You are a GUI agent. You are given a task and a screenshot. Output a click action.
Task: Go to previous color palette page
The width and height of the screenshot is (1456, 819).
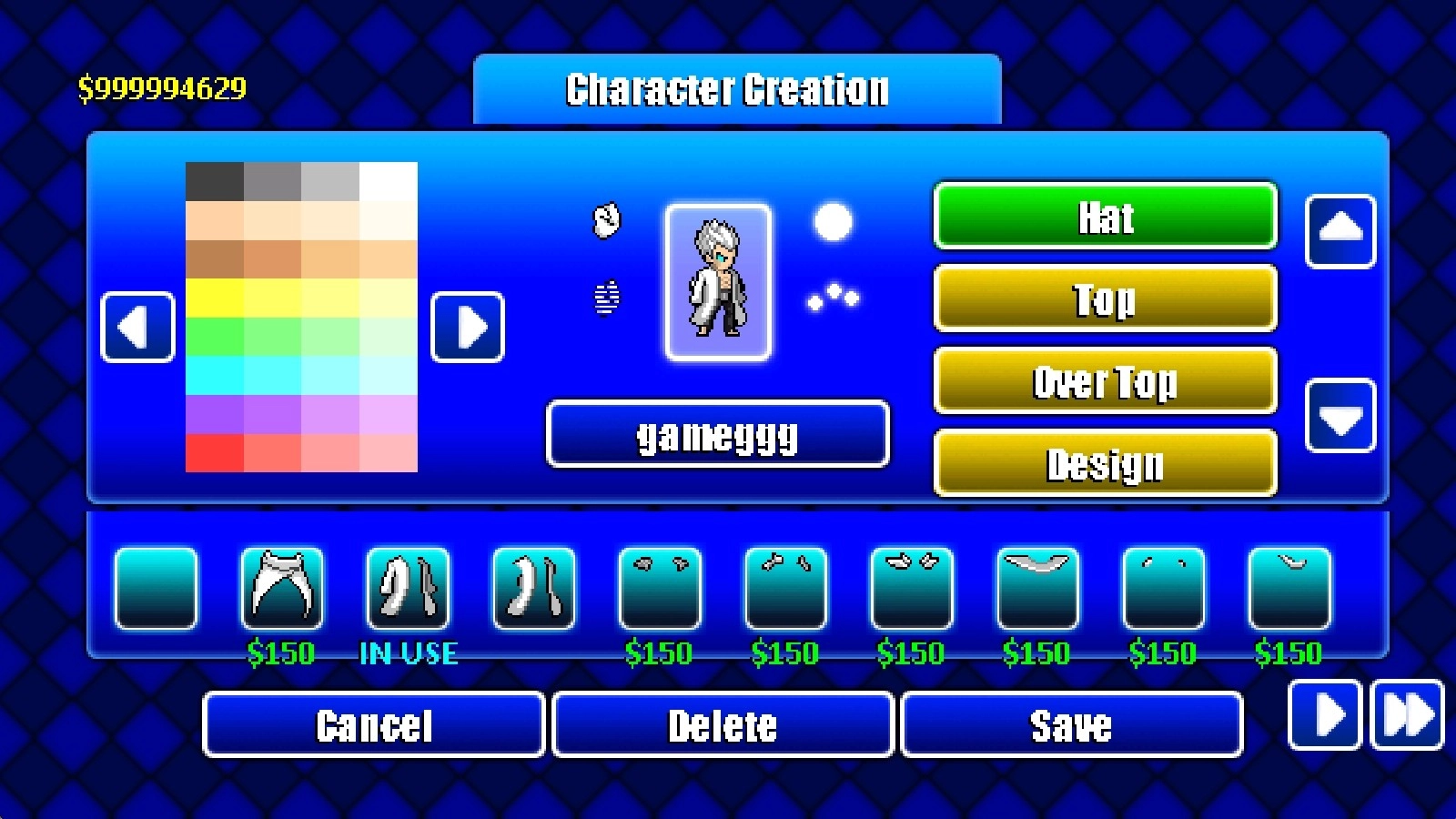(x=137, y=328)
